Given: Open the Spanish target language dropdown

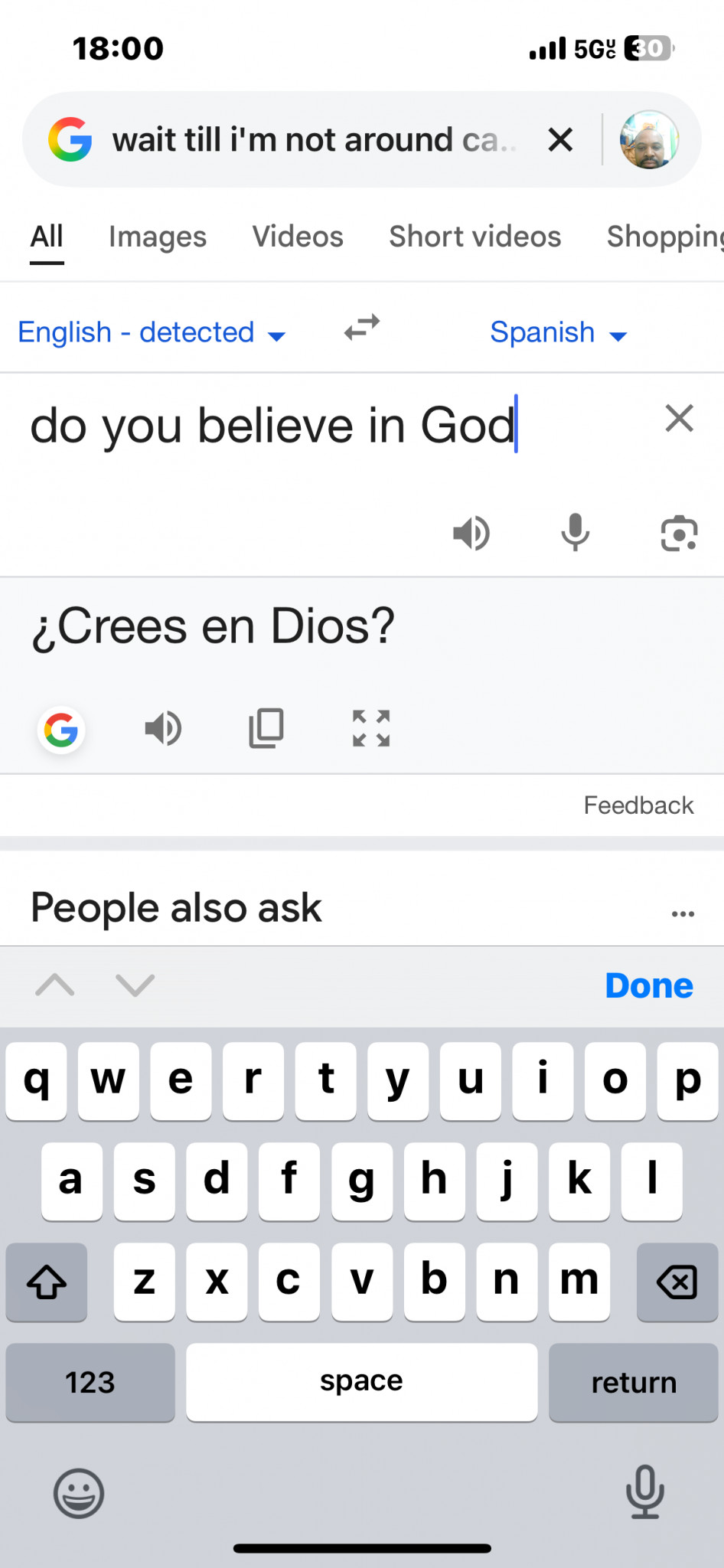Looking at the screenshot, I should click(558, 333).
